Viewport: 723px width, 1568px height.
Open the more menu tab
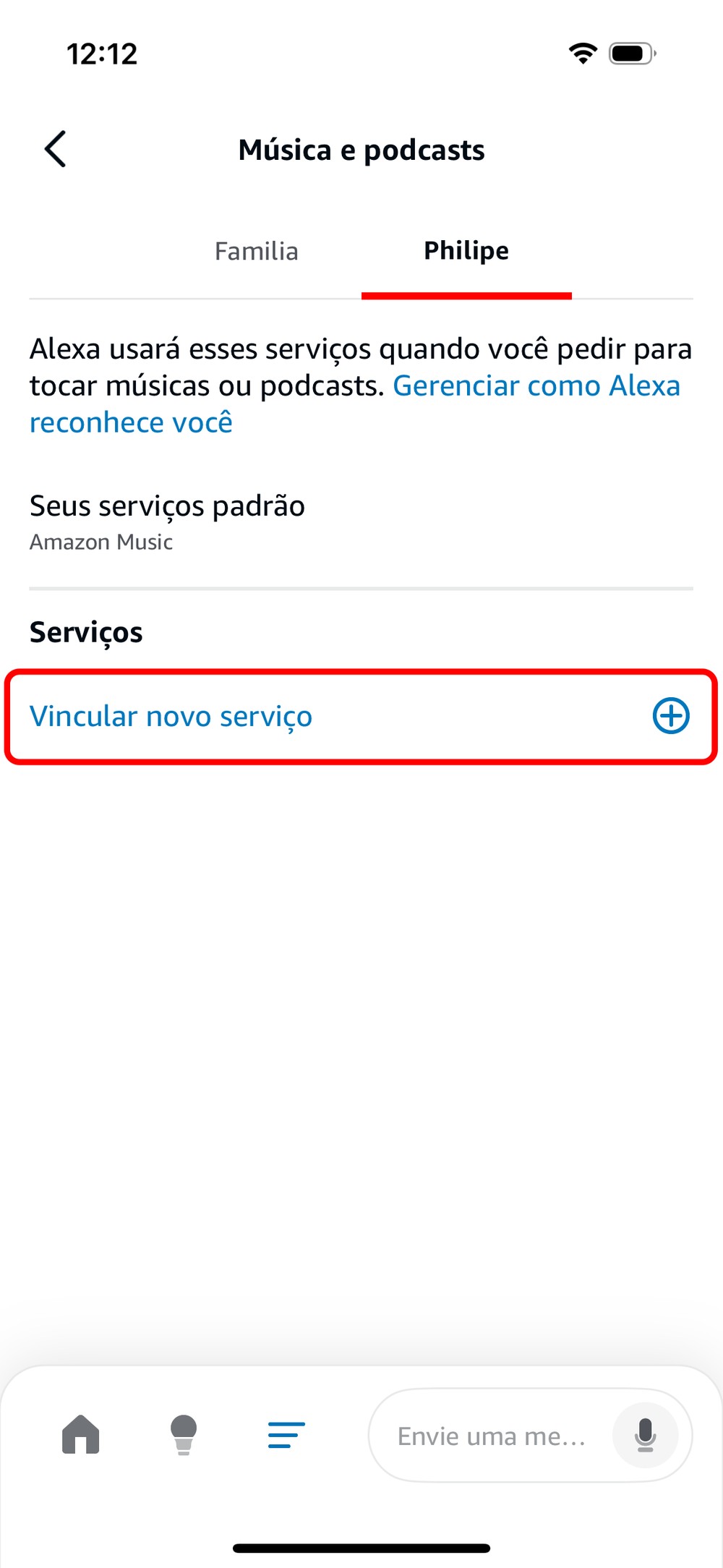(286, 1434)
